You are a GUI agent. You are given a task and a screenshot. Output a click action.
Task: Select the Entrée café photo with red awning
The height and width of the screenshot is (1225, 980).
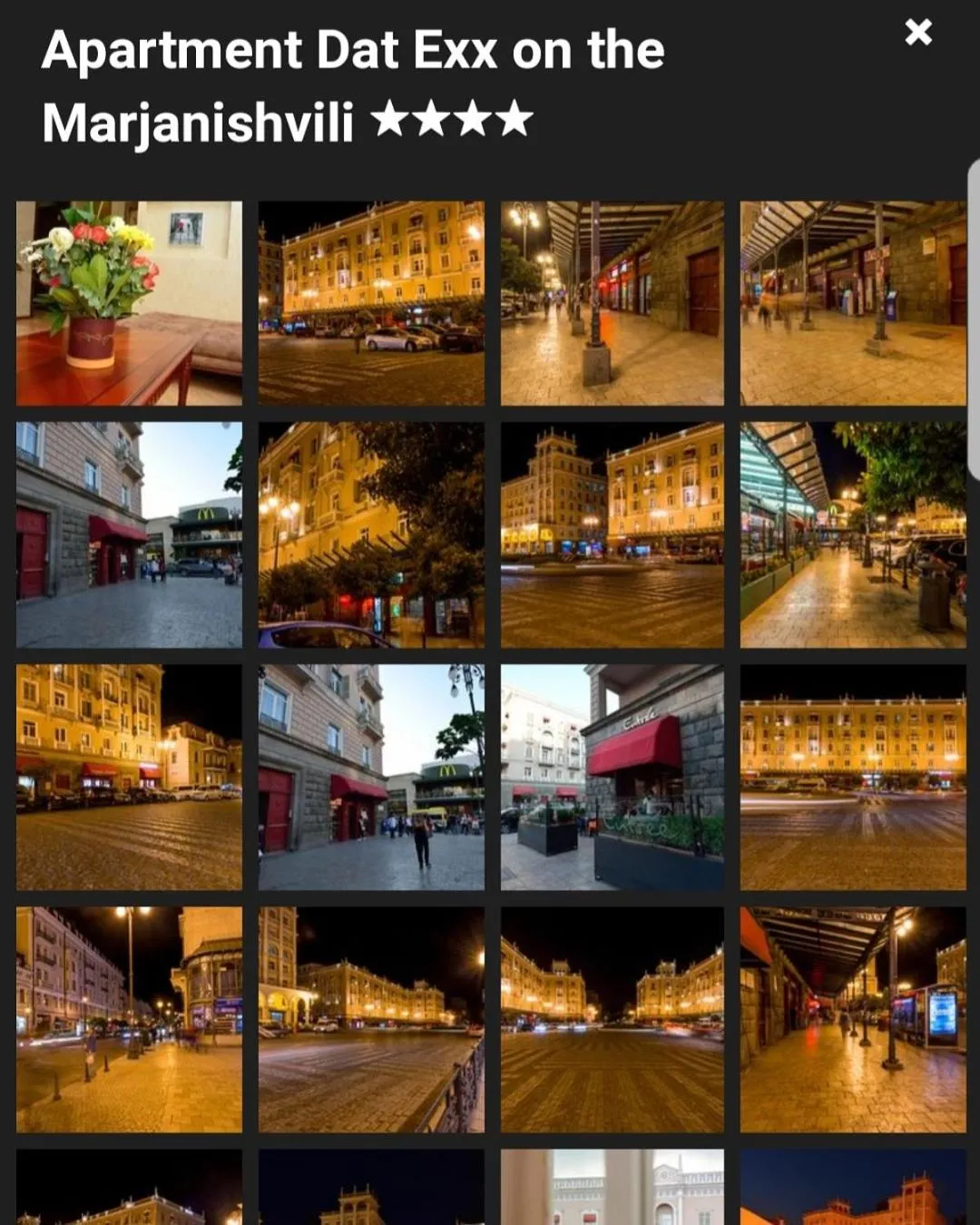pos(612,779)
